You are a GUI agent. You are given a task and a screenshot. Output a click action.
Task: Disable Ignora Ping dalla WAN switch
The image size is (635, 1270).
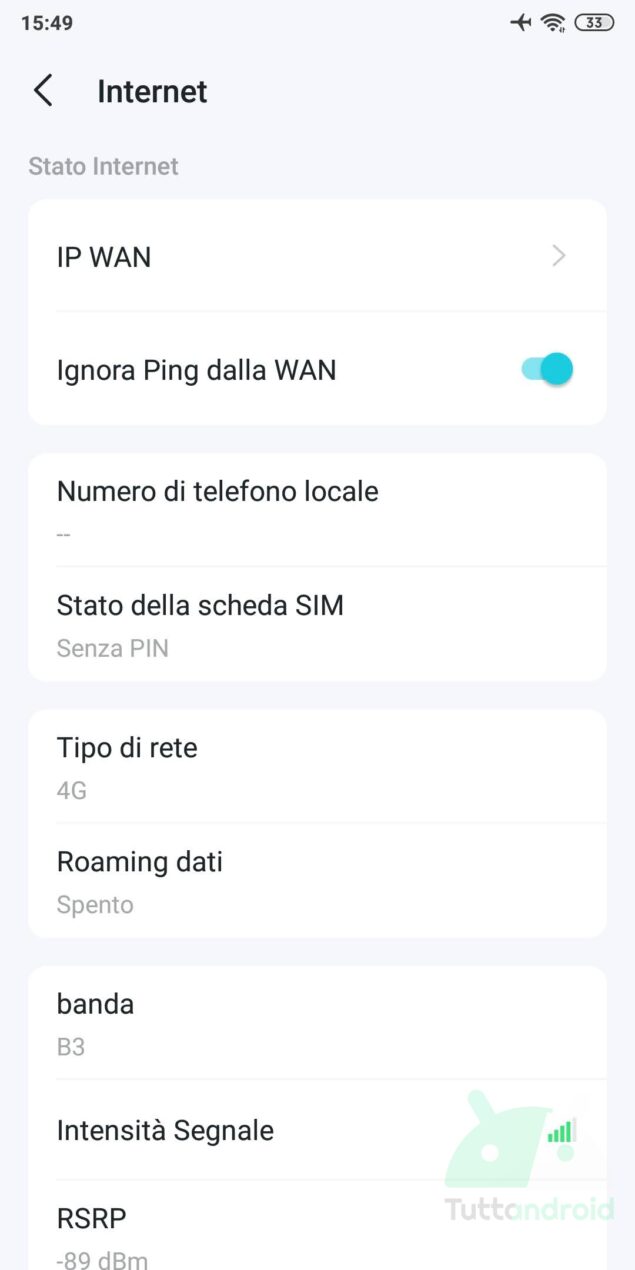[547, 370]
